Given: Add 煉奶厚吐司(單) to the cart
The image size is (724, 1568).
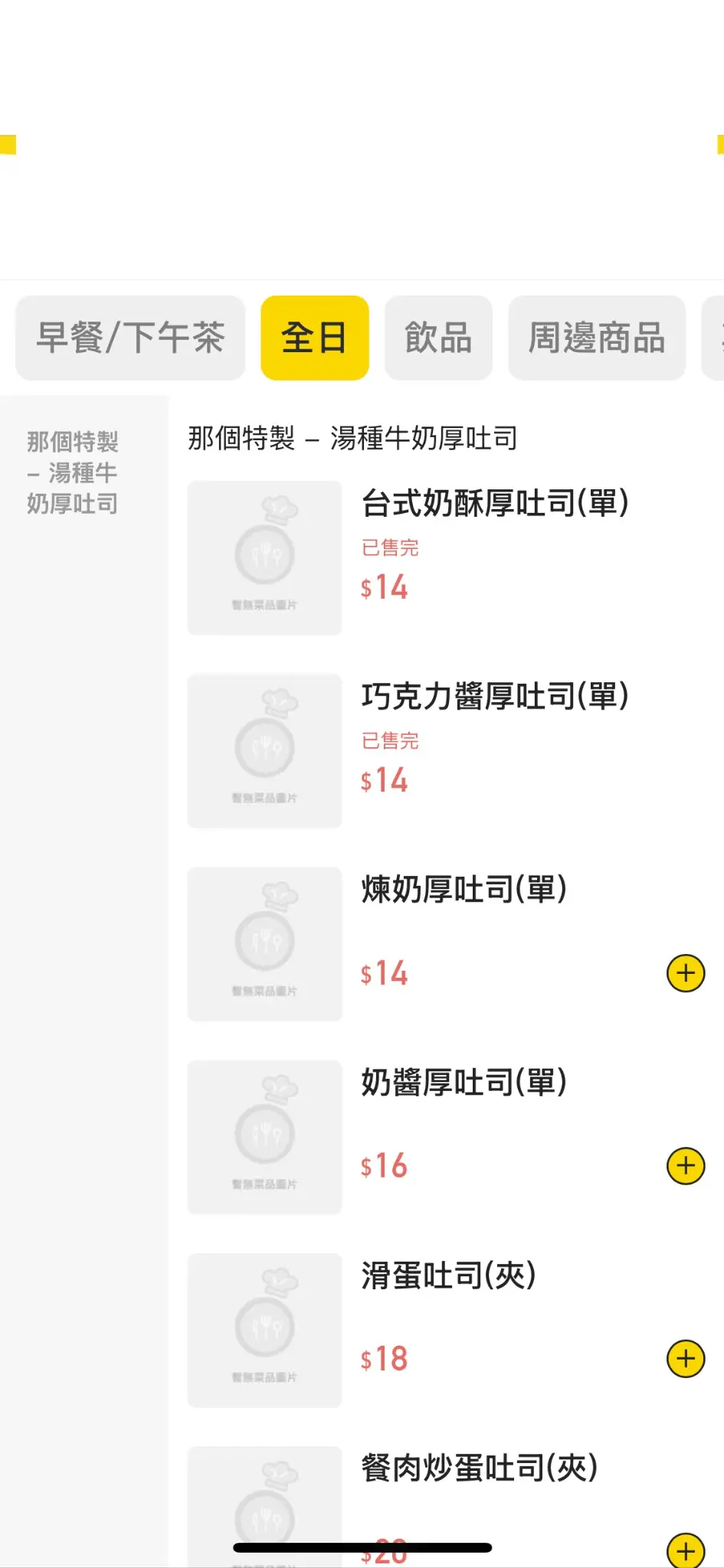Looking at the screenshot, I should (685, 973).
